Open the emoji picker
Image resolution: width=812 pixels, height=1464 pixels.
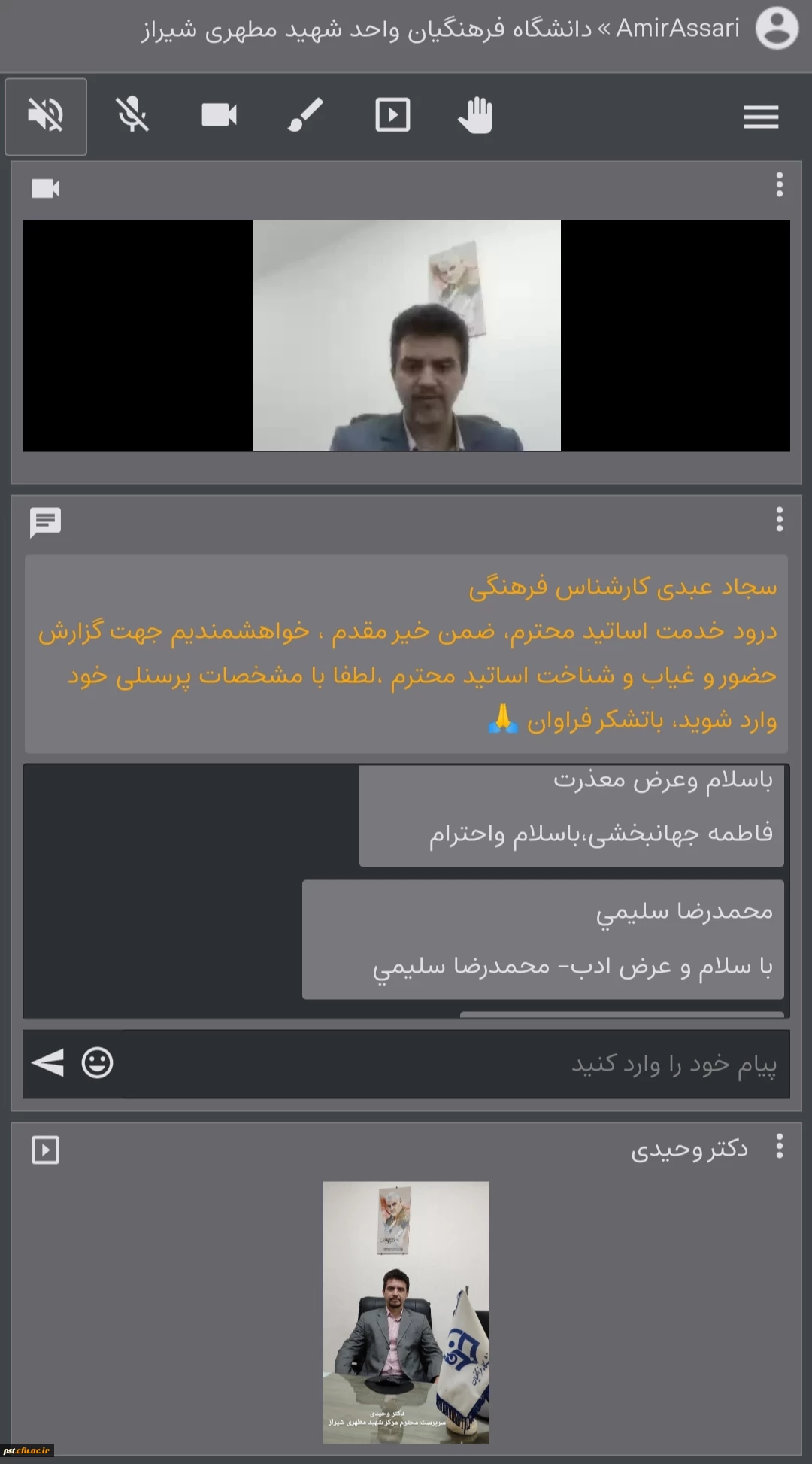click(98, 1063)
